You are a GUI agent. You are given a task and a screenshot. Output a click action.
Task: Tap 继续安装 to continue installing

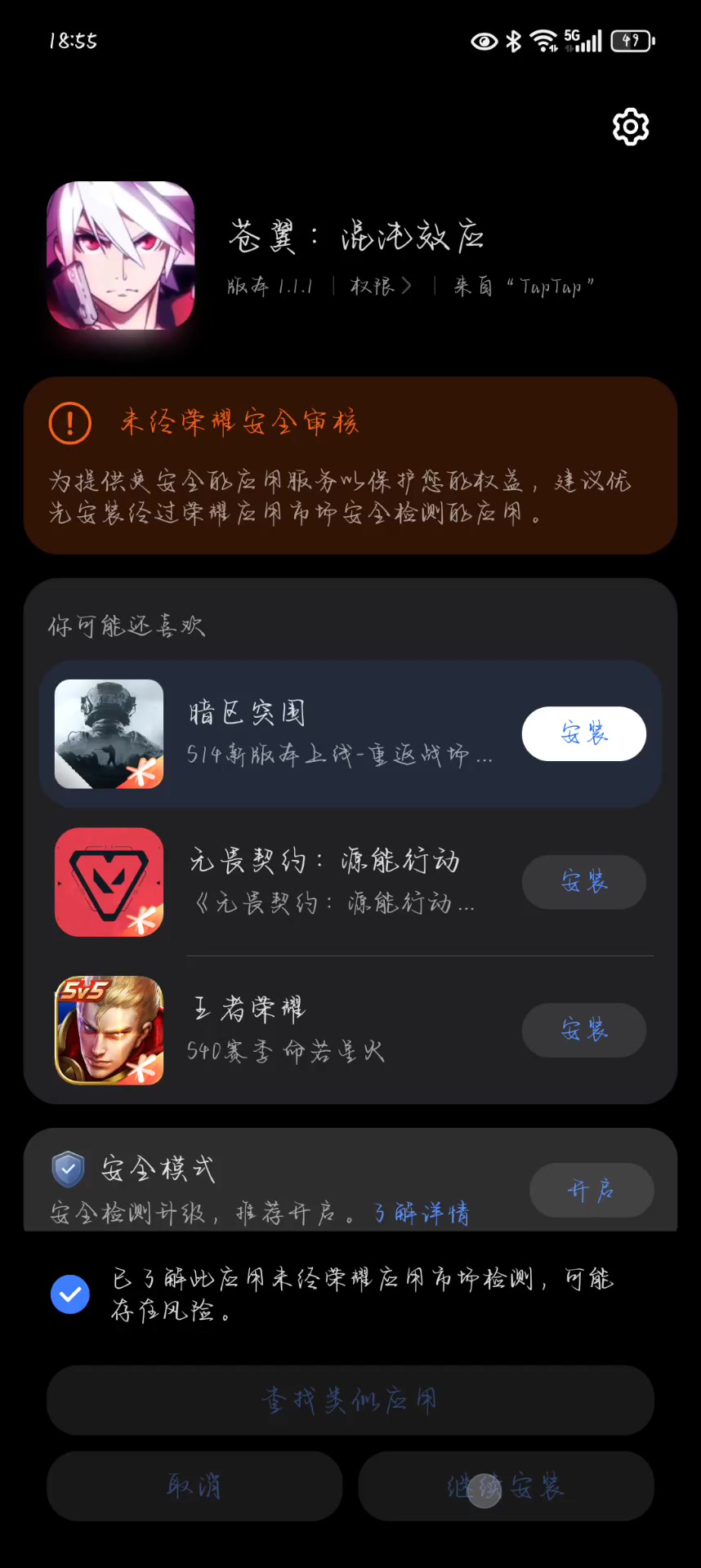(x=505, y=1486)
